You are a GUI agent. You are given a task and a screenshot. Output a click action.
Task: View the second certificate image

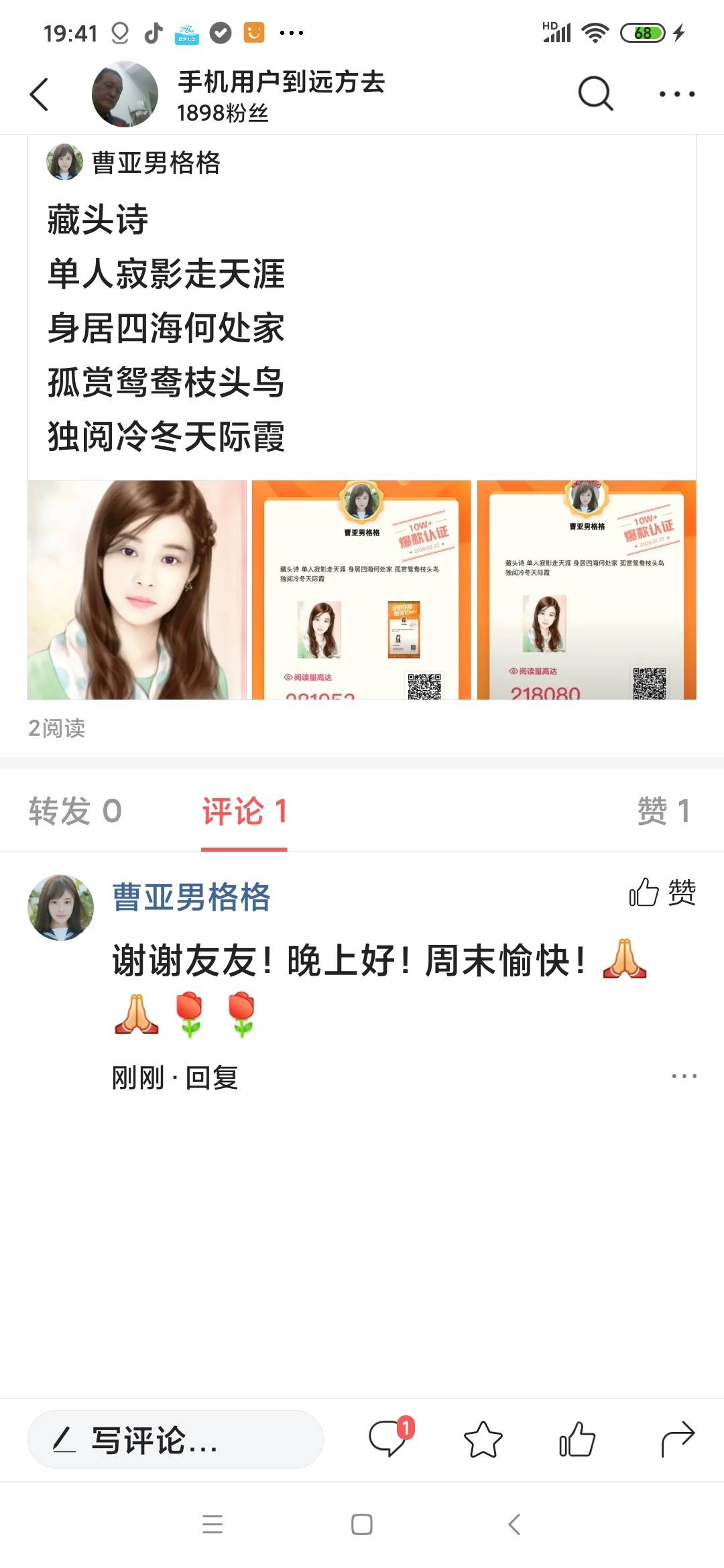point(361,590)
